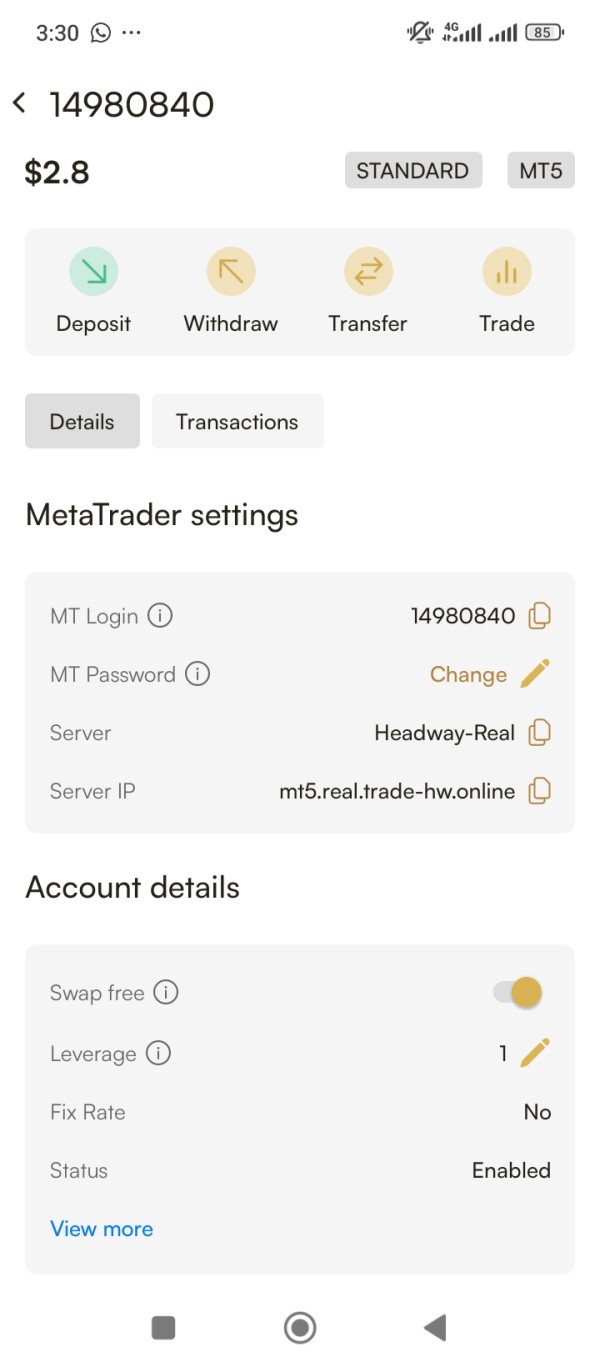Edit the Leverage value
The image size is (600, 1367).
click(535, 1053)
